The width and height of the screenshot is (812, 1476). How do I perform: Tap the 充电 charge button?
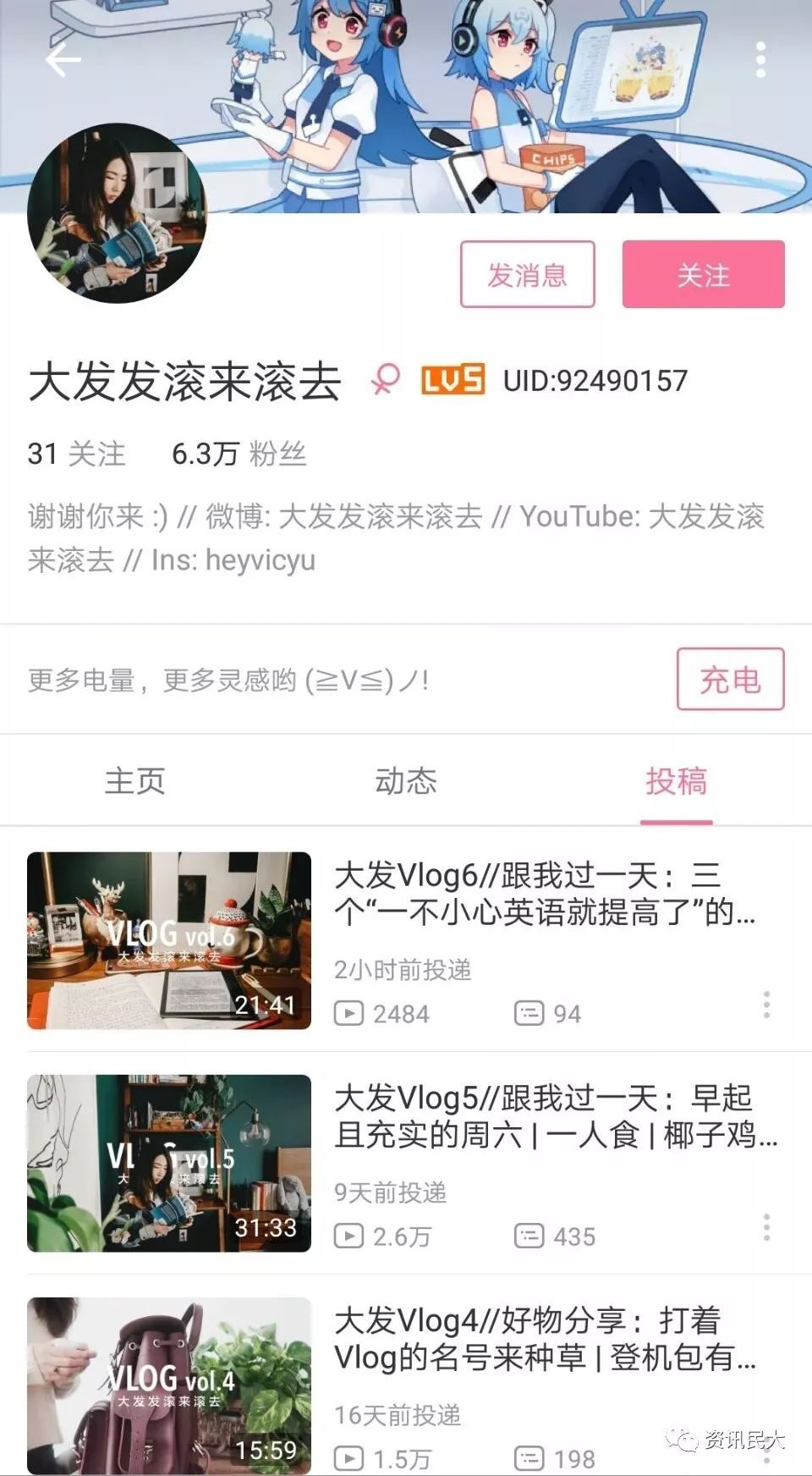(x=730, y=679)
